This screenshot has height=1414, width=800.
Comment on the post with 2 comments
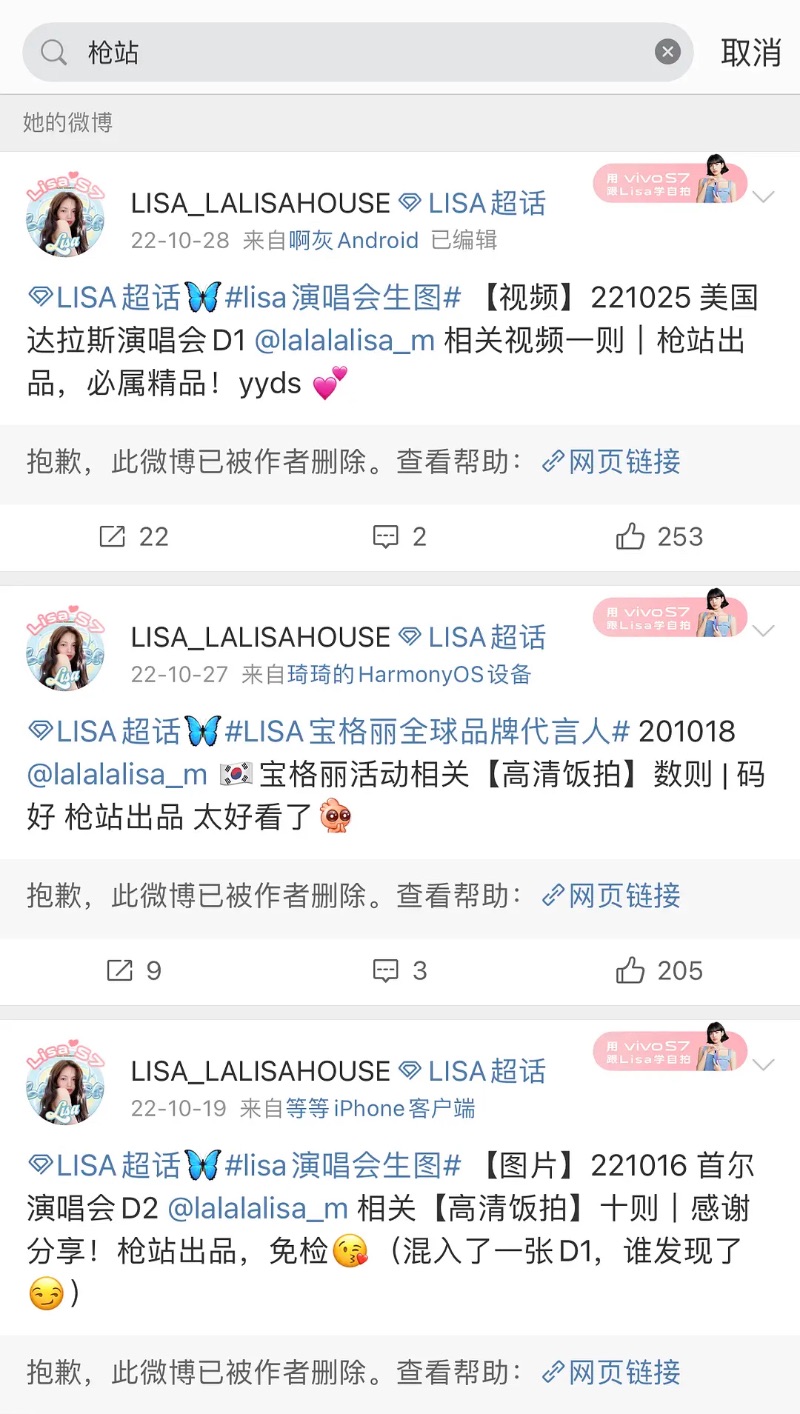[x=400, y=537]
